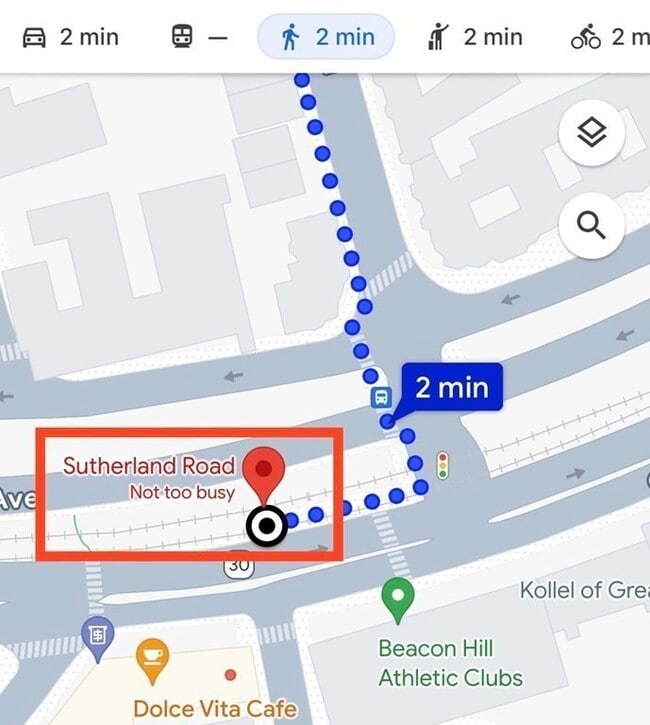Image resolution: width=650 pixels, height=725 pixels.
Task: Tap the bus stop icon on route
Action: tap(381, 398)
